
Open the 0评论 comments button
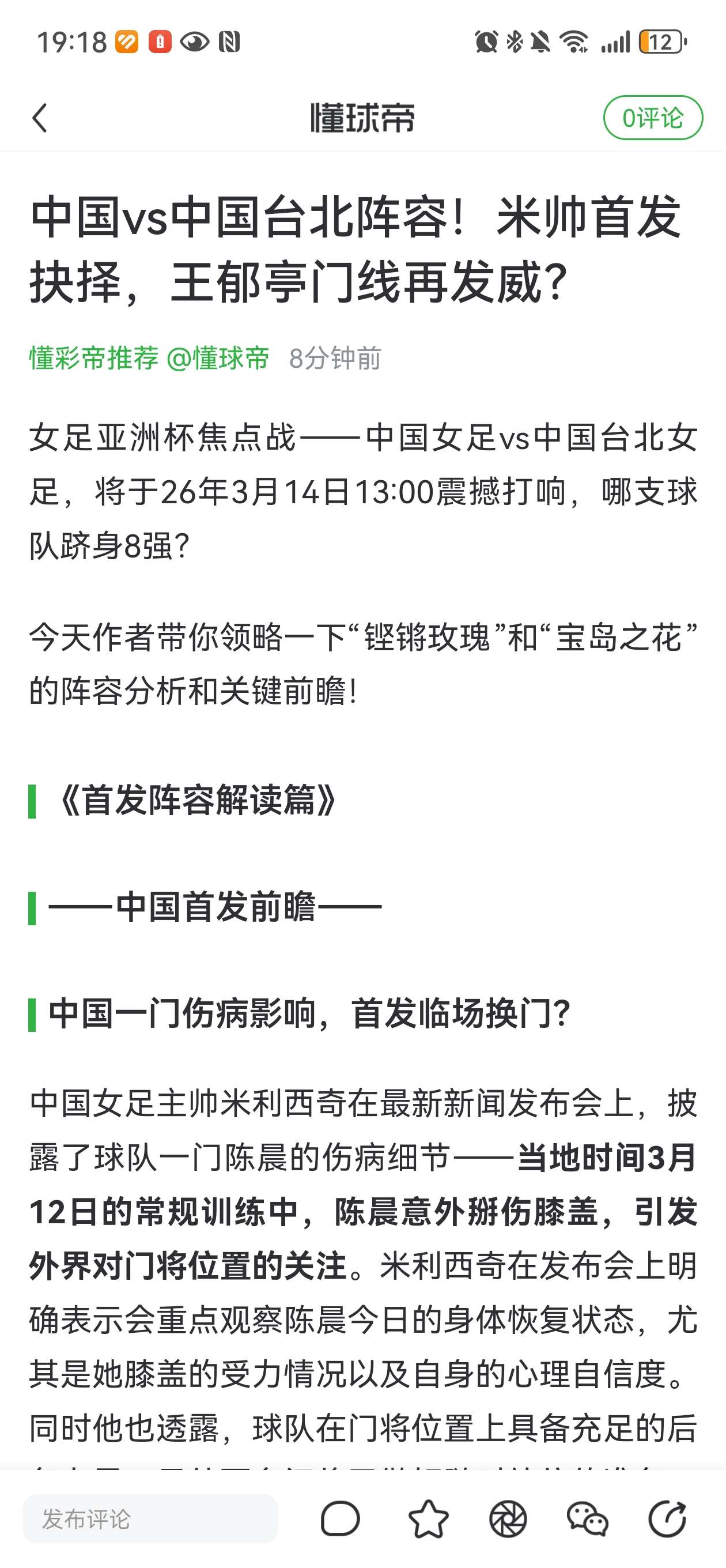[x=652, y=118]
